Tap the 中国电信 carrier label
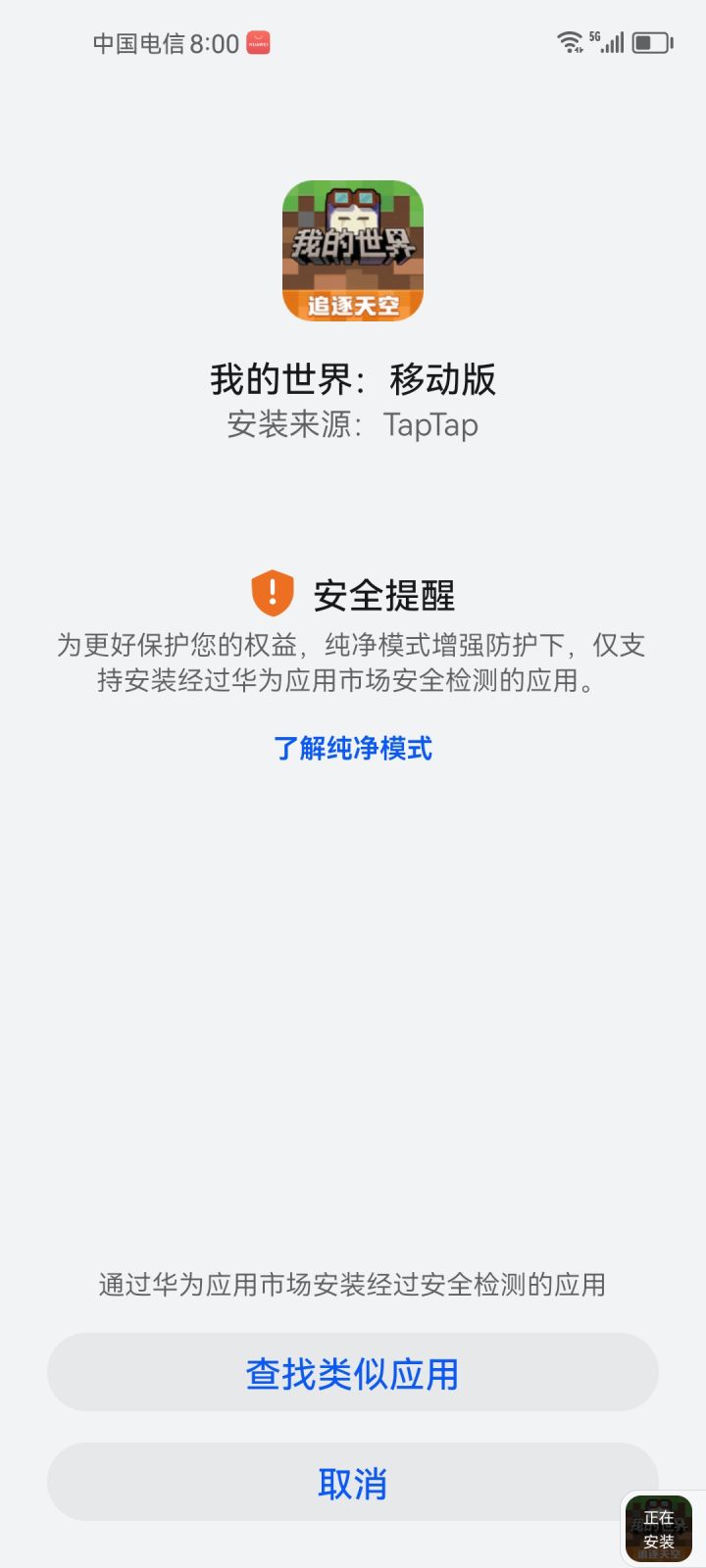This screenshot has width=706, height=1568. pos(137,42)
